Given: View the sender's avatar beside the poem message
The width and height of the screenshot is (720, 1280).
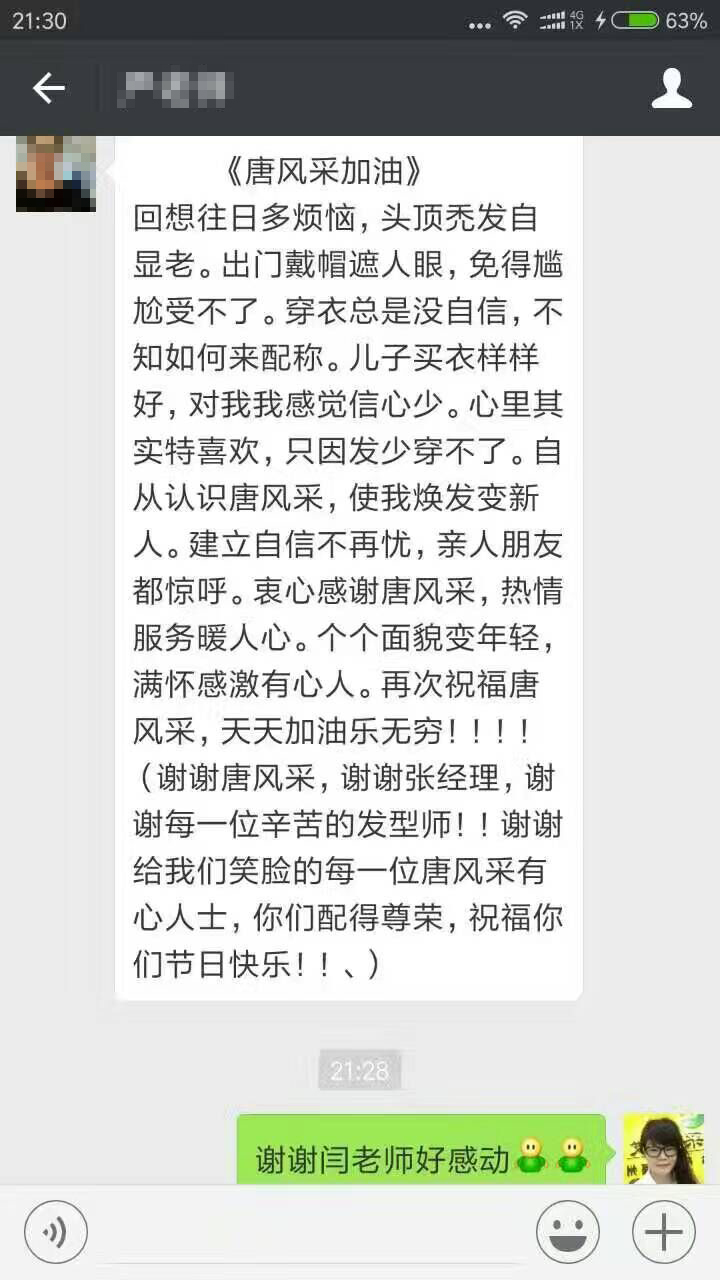Looking at the screenshot, I should pos(56,172).
